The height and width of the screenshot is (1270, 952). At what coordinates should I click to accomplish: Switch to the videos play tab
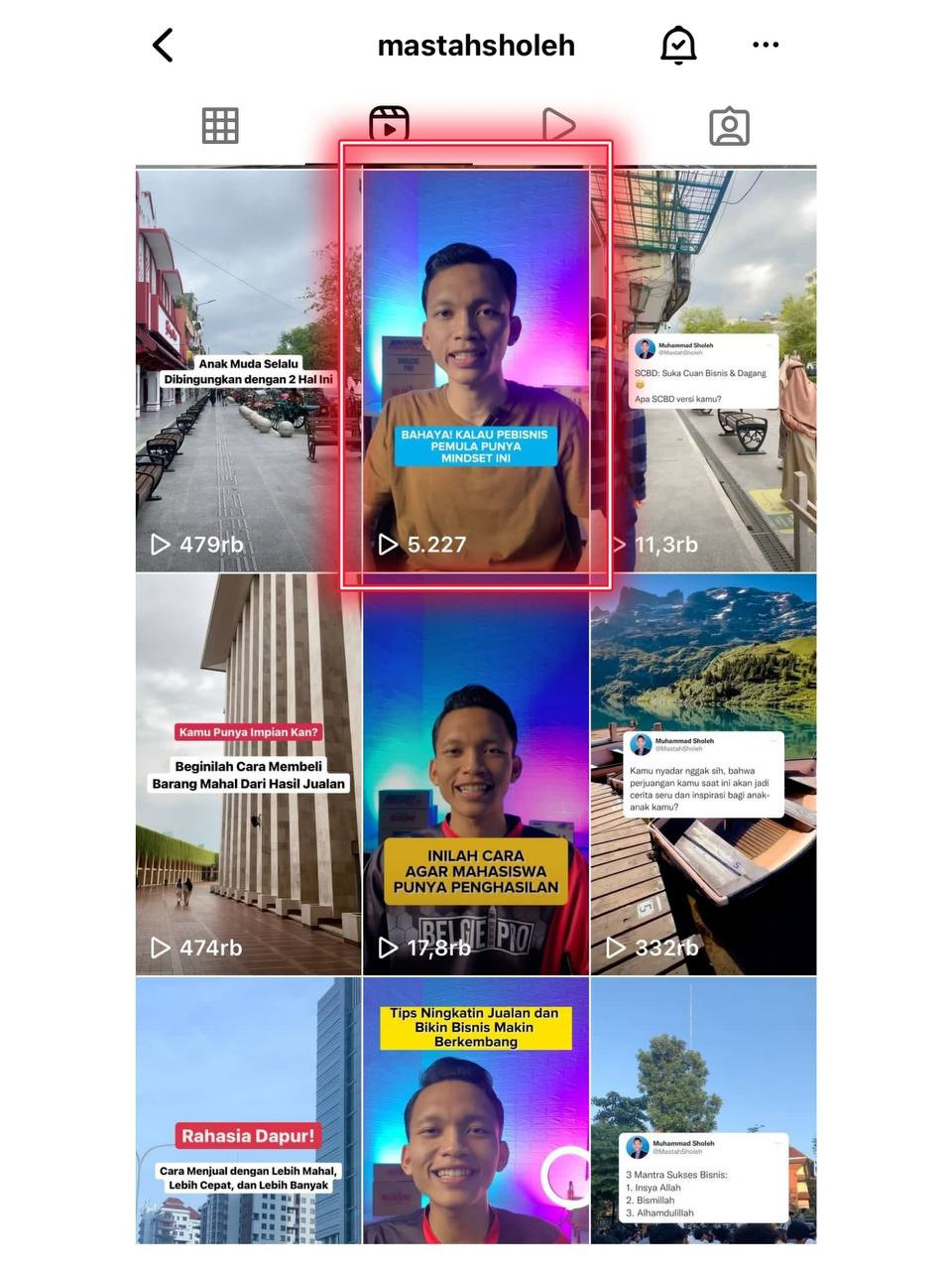tap(558, 125)
